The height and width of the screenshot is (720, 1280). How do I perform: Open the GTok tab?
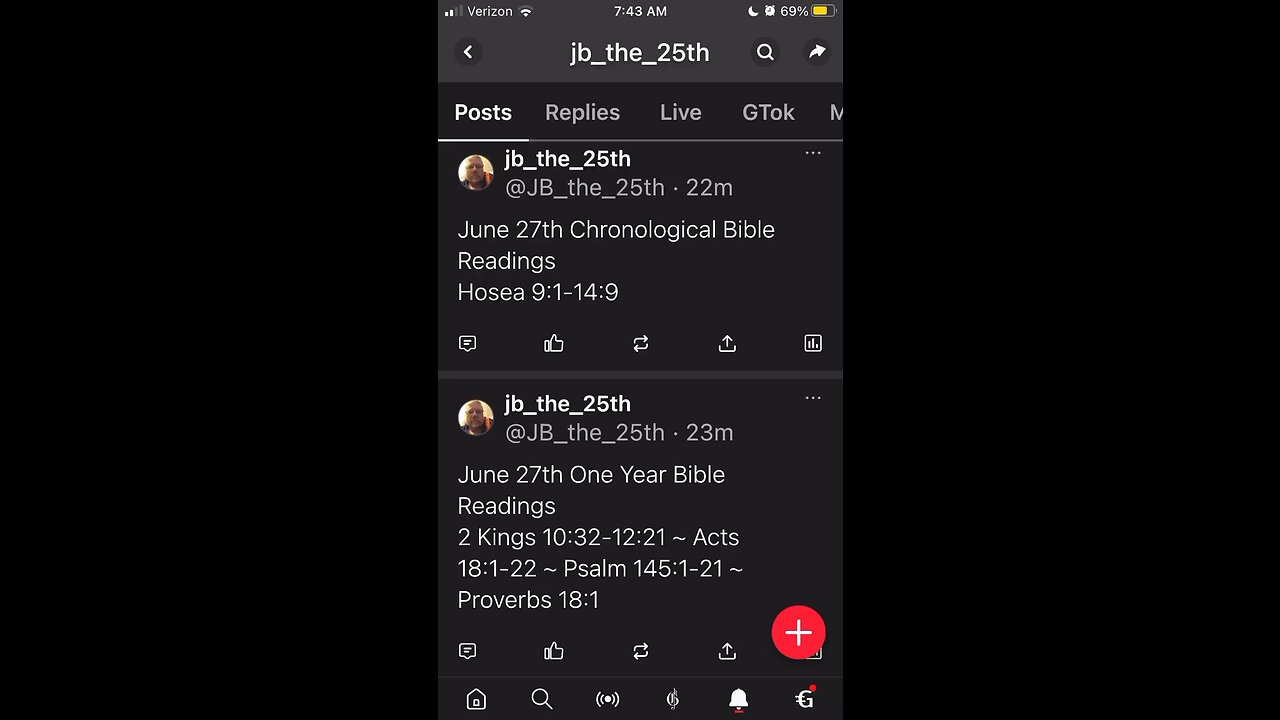768,112
